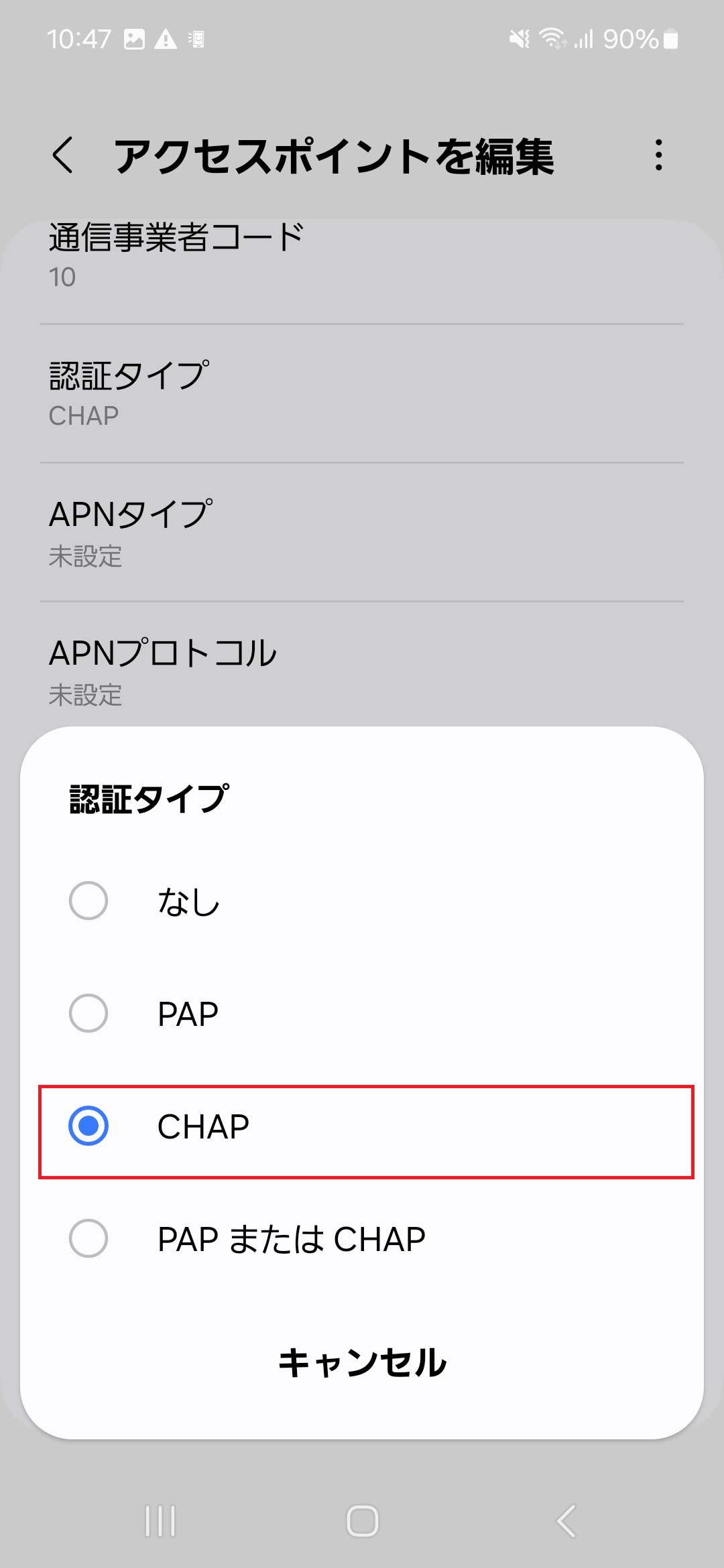Dismiss dialog with キャンセル button
724x1568 pixels.
click(x=362, y=1363)
